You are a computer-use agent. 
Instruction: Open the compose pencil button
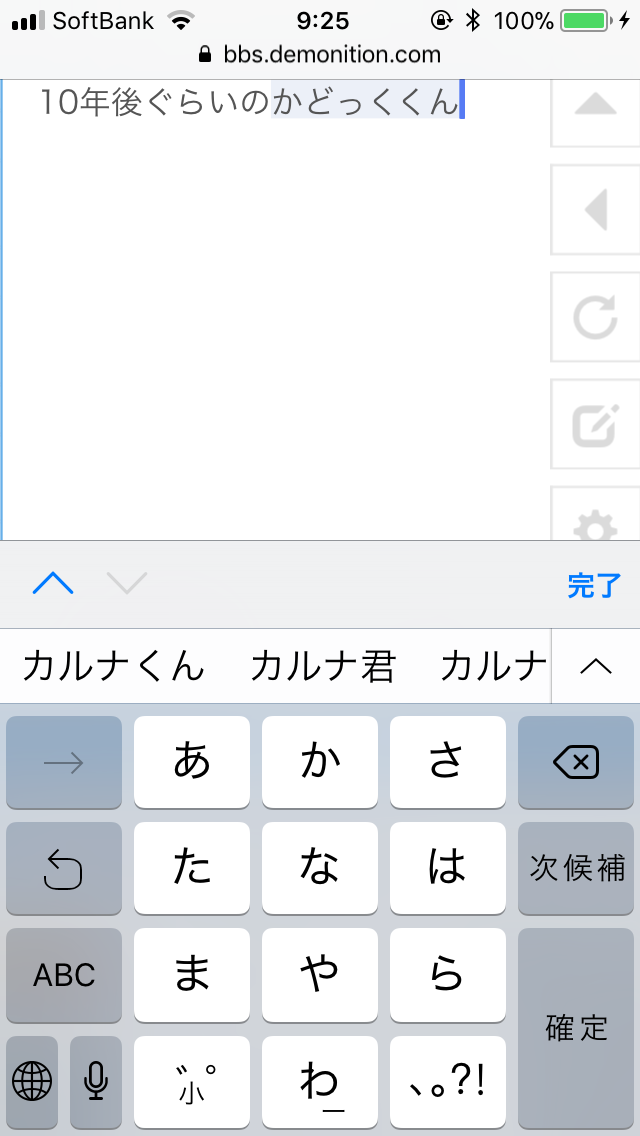(x=596, y=424)
